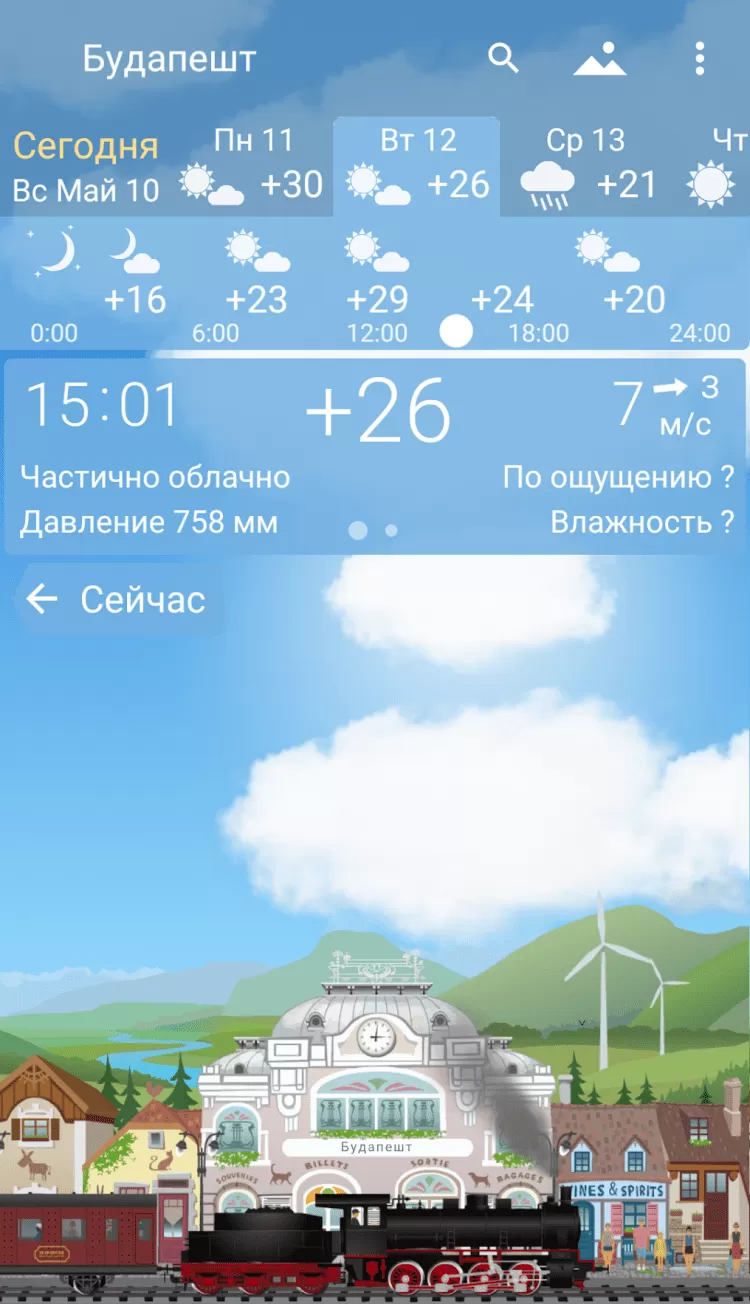Open the three-dot overflow menu
The width and height of the screenshot is (750, 1304).
point(700,59)
